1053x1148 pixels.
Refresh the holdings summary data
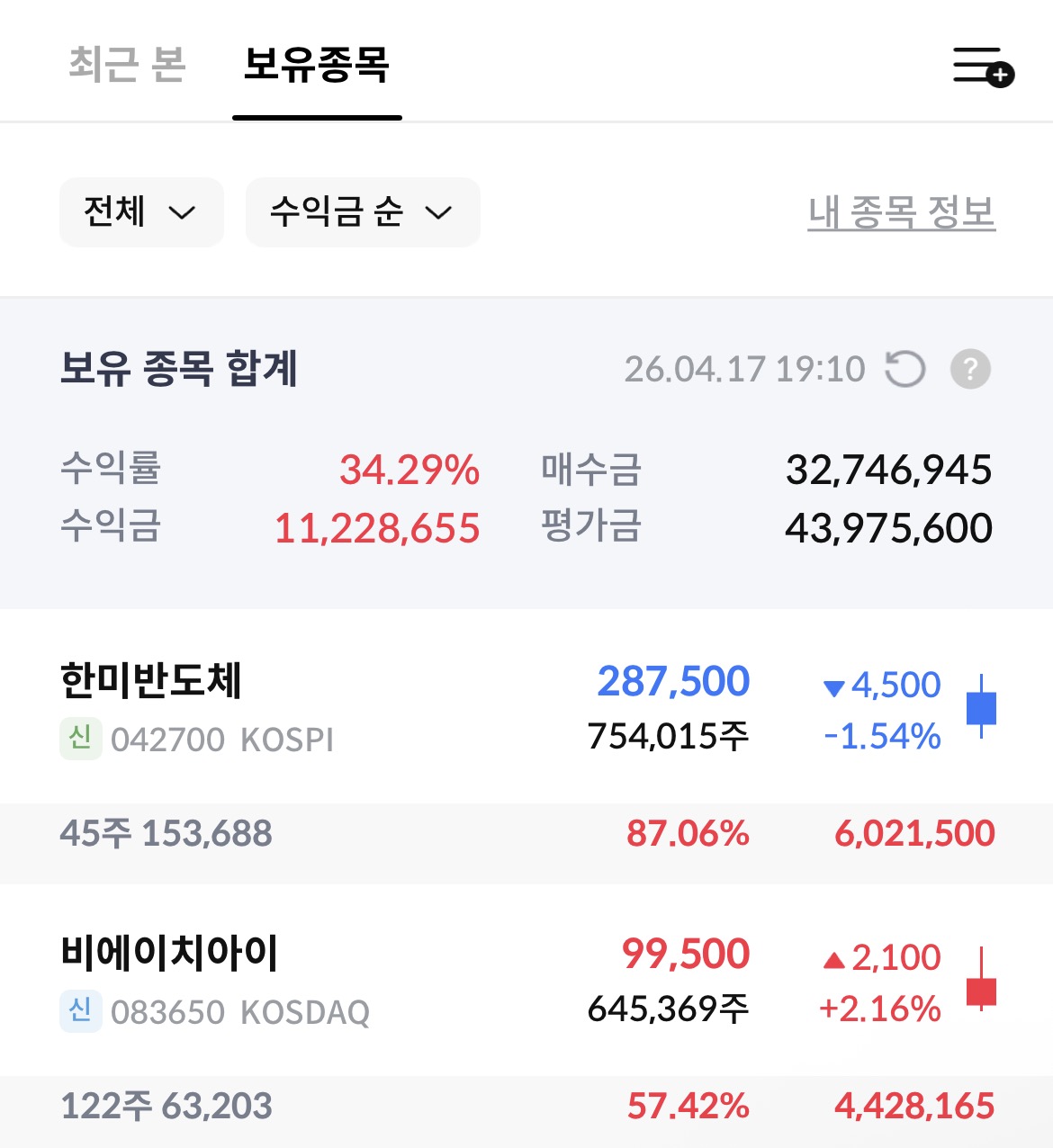point(907,369)
